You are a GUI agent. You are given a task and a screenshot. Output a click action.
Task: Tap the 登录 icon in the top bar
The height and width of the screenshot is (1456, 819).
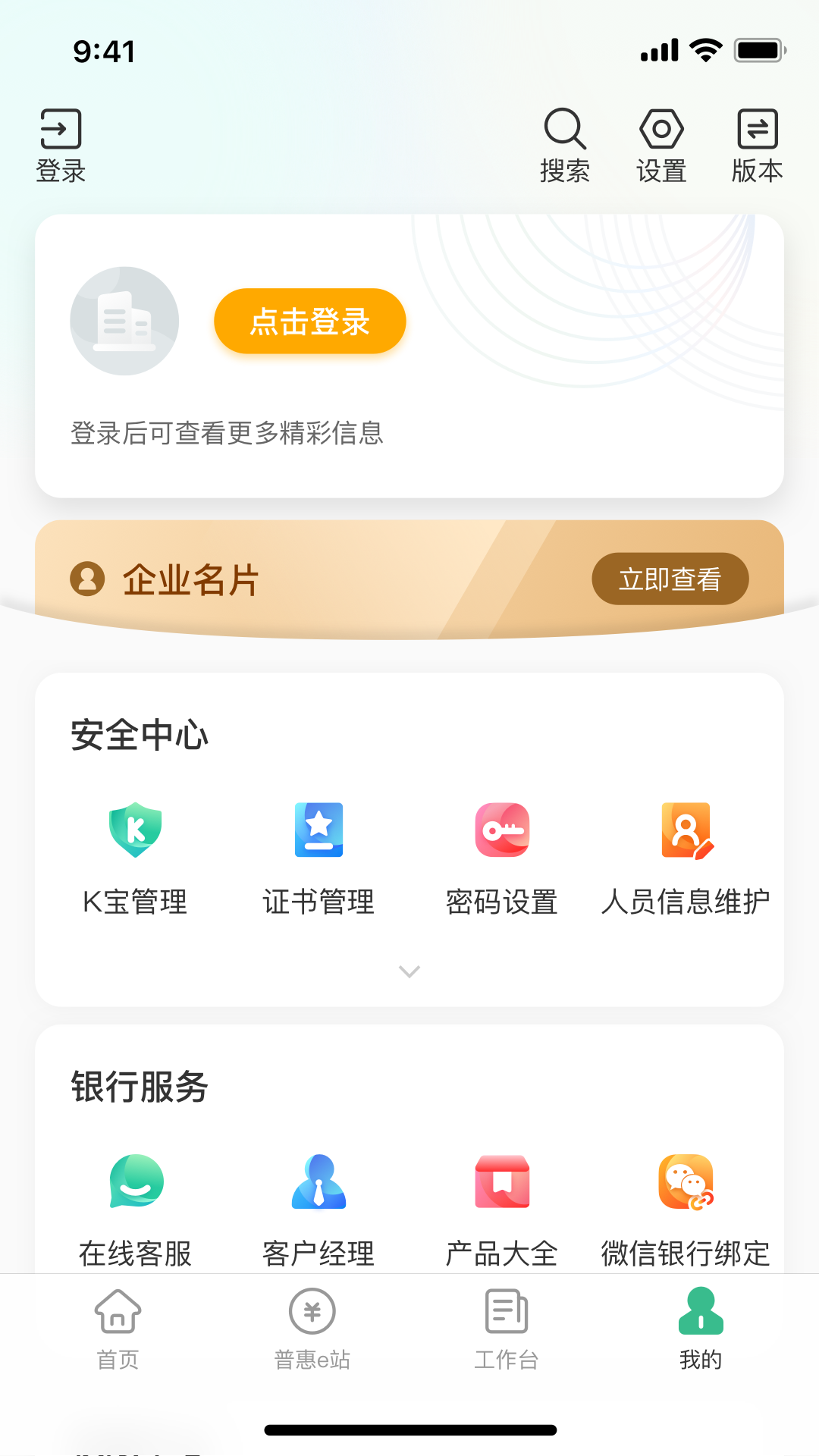point(61,144)
